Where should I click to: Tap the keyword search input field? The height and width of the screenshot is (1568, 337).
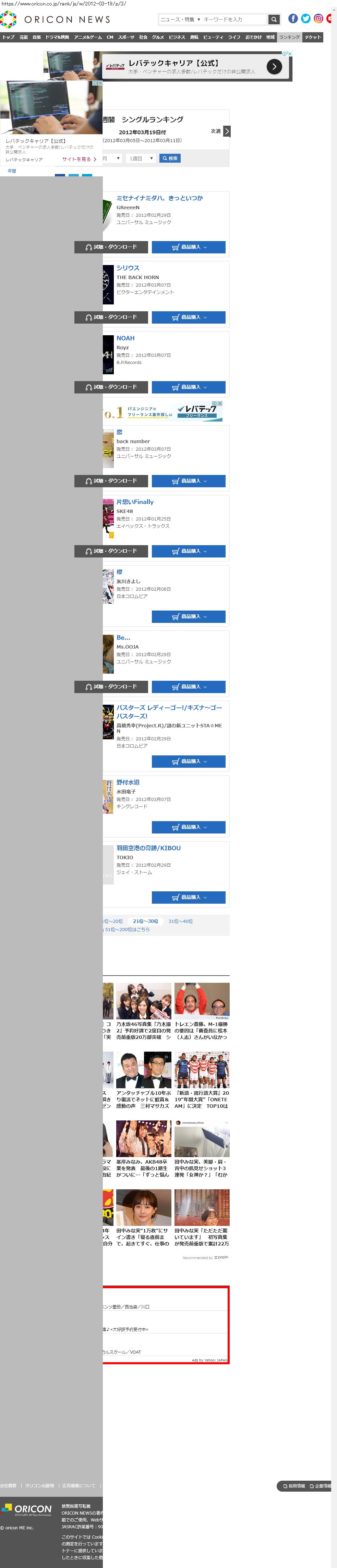[234, 20]
